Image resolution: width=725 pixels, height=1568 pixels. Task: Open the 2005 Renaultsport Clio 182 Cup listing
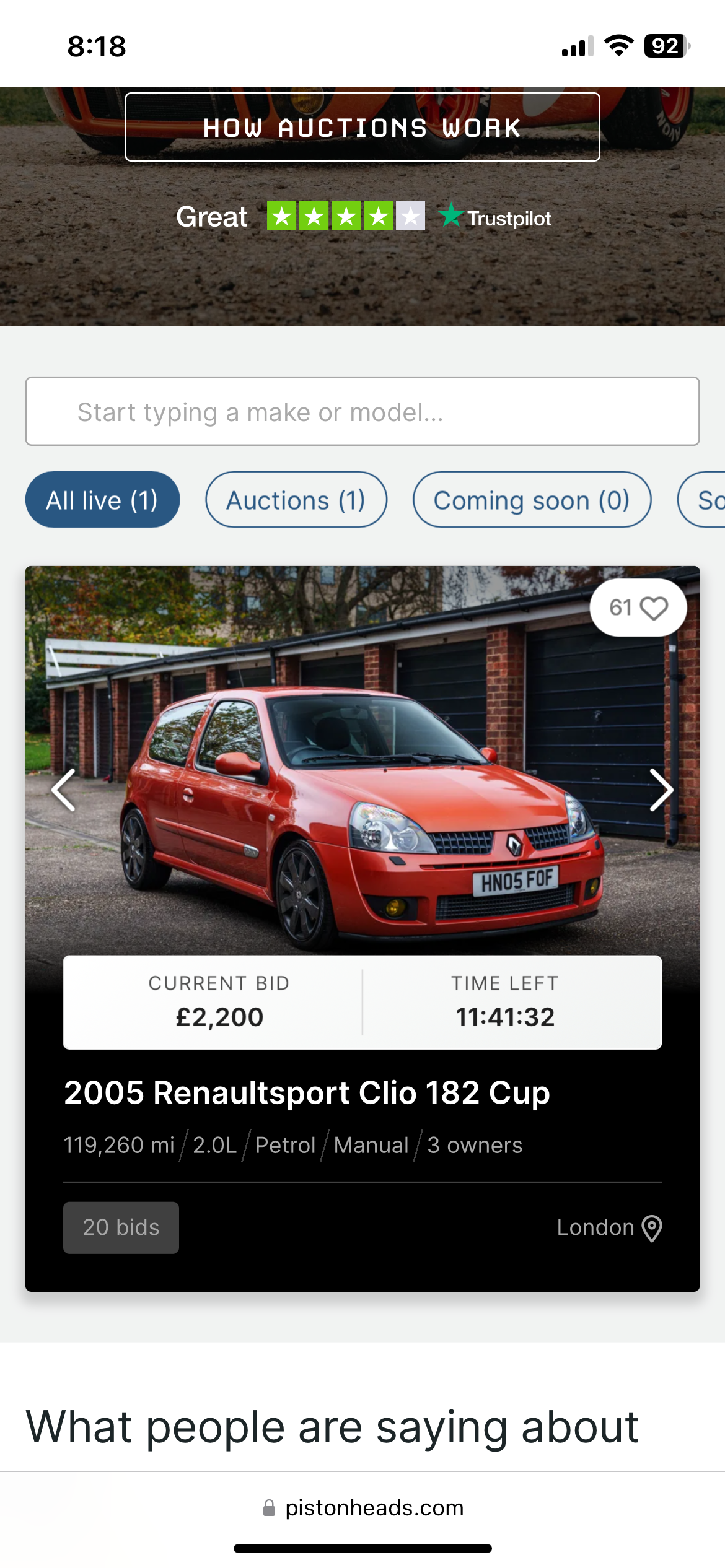point(307,1093)
